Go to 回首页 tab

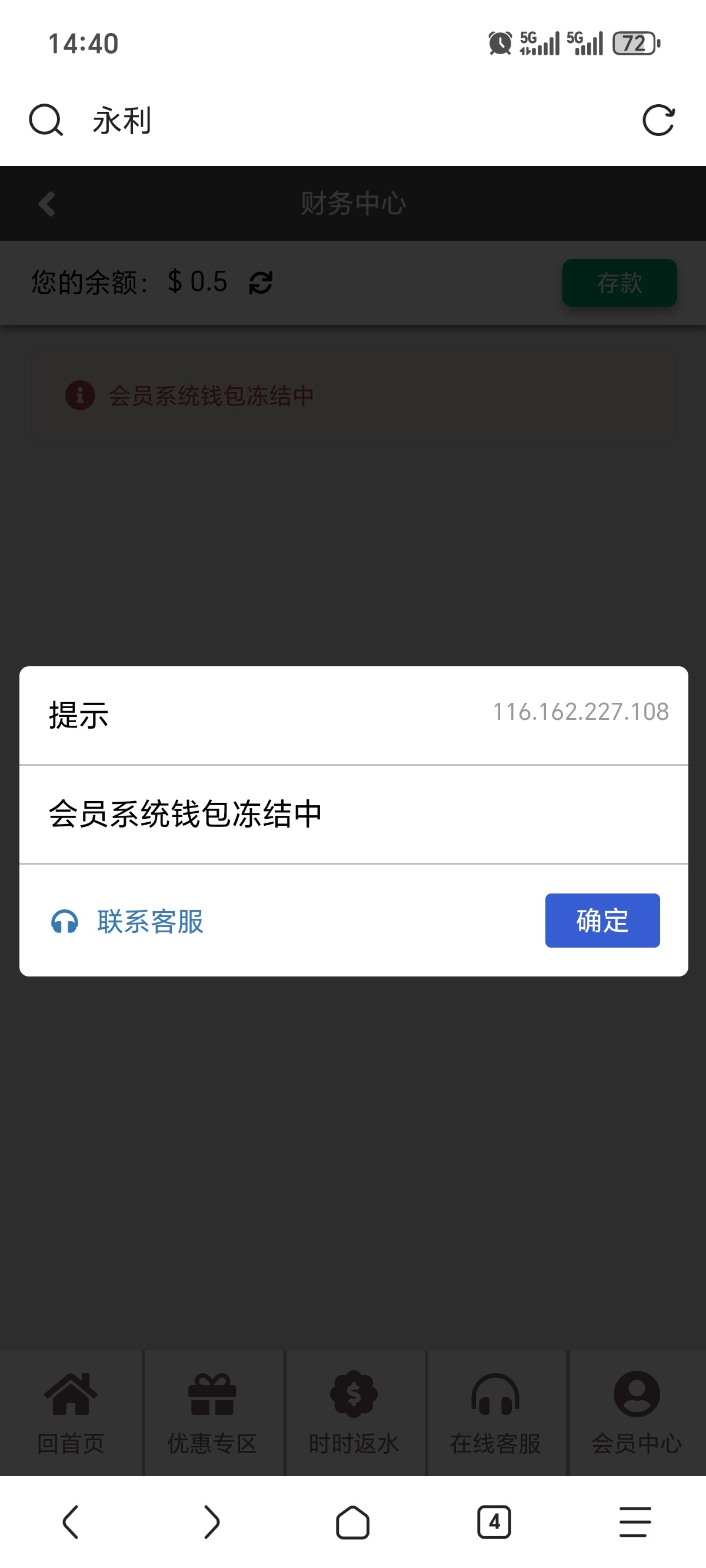pyautogui.click(x=71, y=1412)
